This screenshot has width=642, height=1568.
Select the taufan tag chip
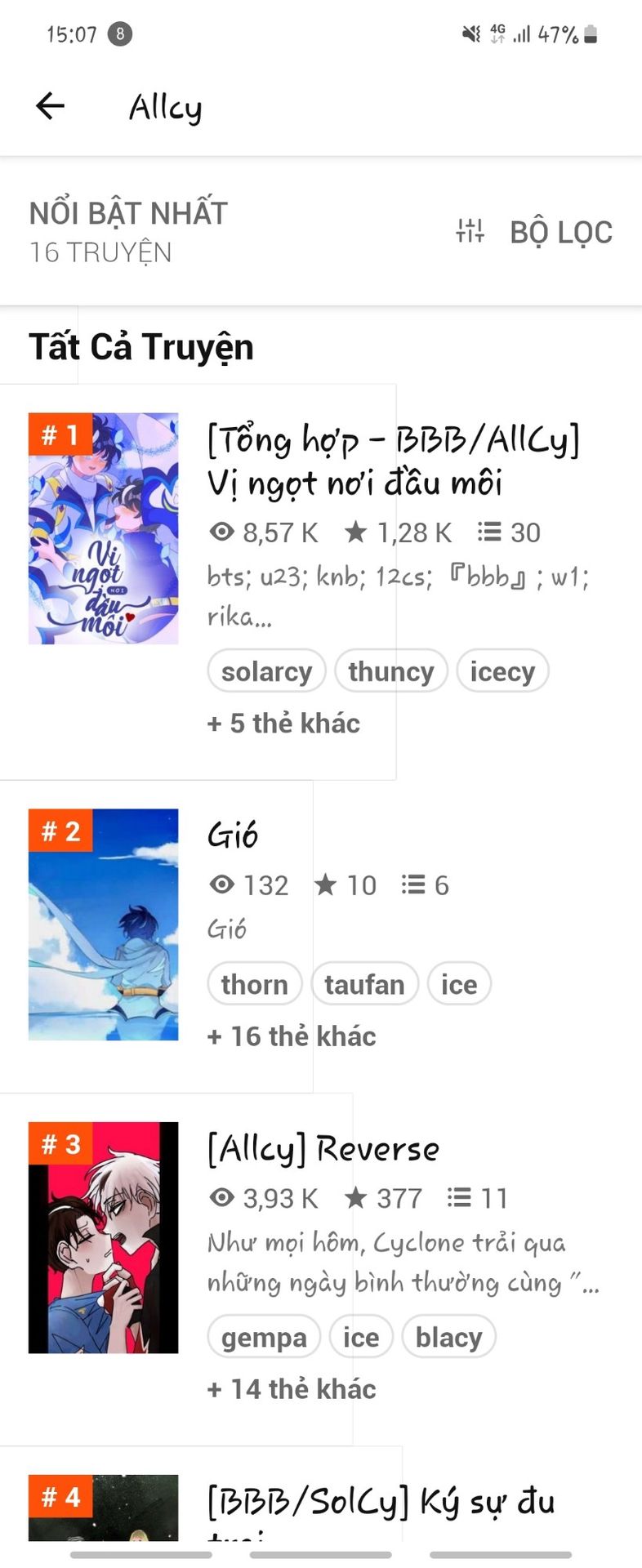[364, 984]
